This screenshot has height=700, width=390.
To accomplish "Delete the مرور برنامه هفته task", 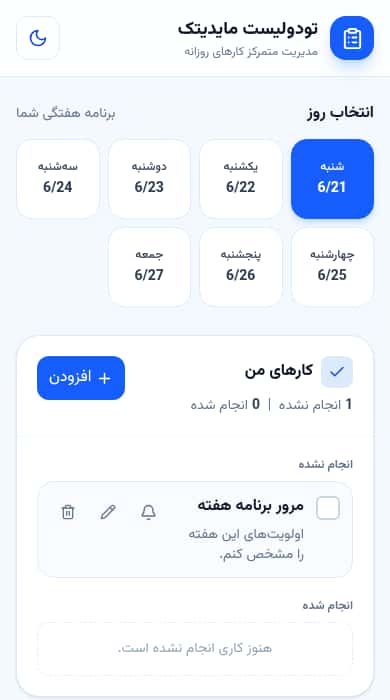I will (x=68, y=512).
